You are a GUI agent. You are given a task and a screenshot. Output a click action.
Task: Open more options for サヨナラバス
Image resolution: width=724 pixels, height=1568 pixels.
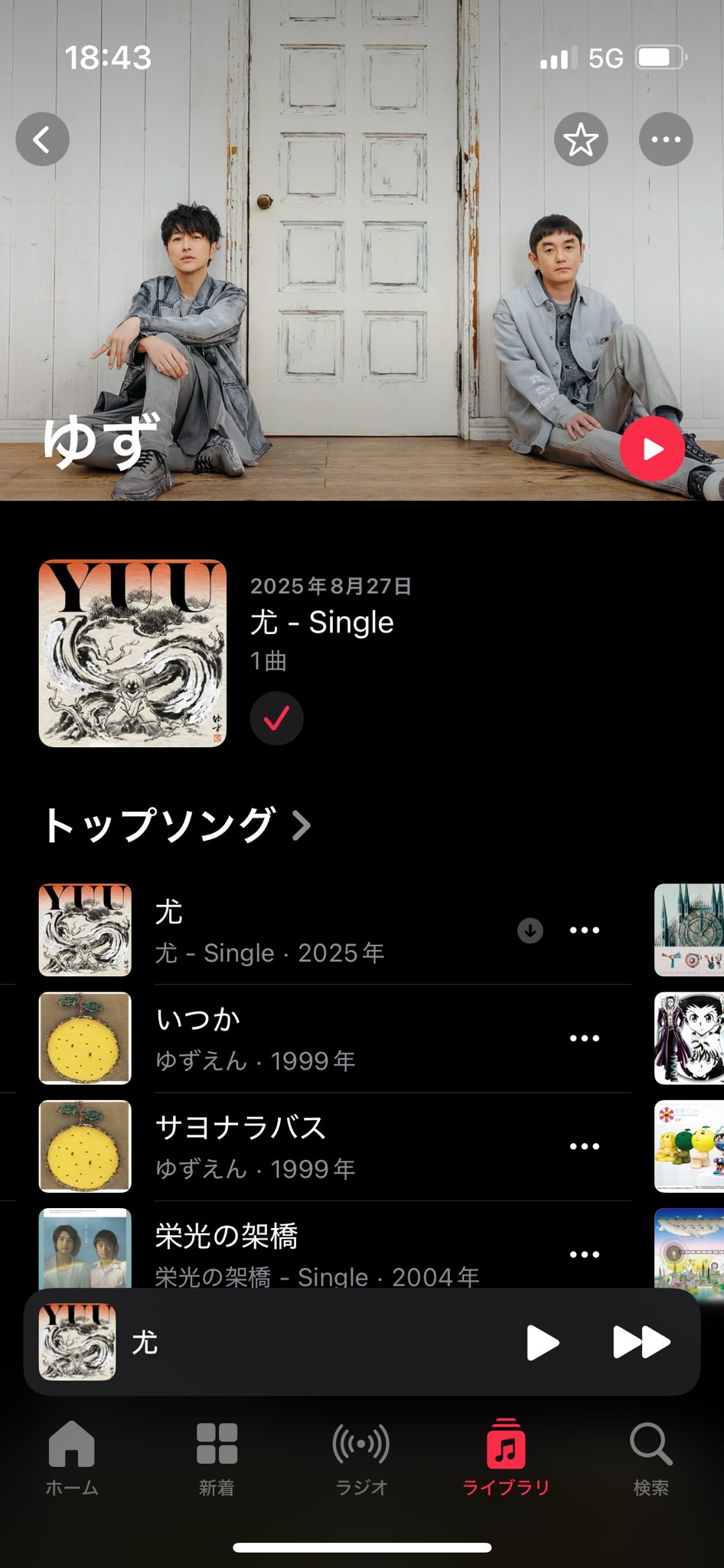pos(585,1146)
